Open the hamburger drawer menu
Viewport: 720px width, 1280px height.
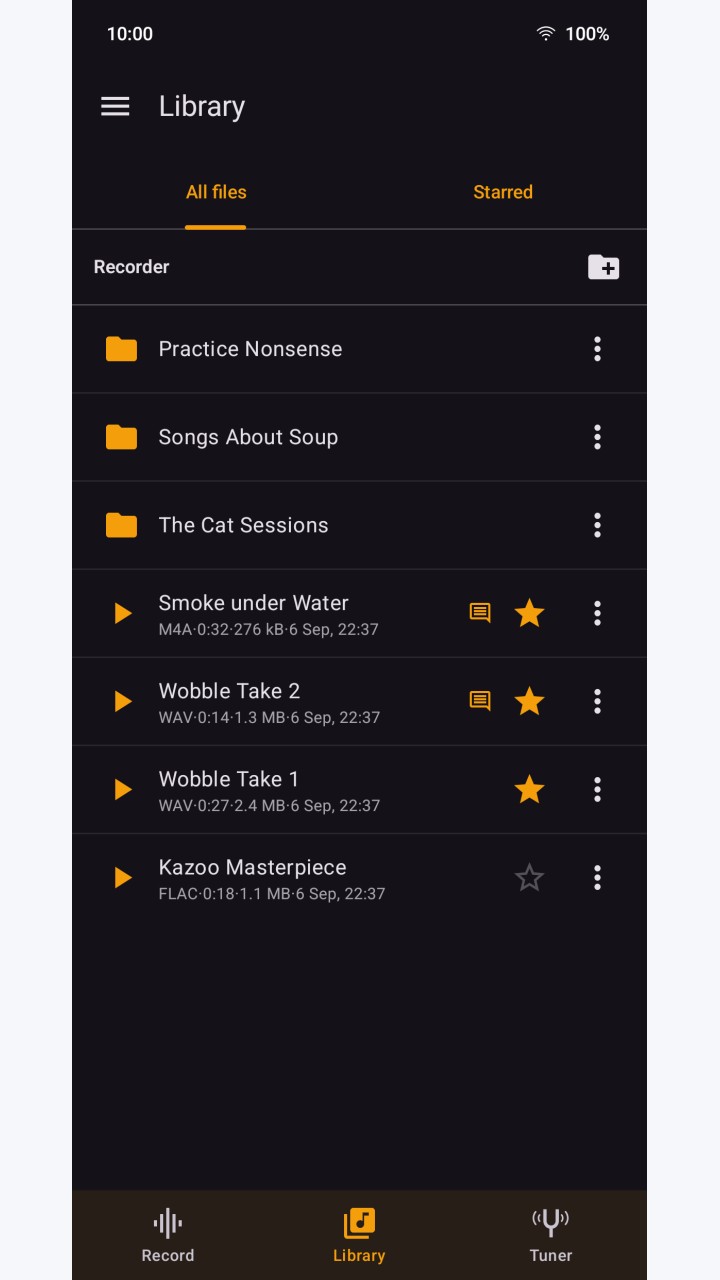115,106
